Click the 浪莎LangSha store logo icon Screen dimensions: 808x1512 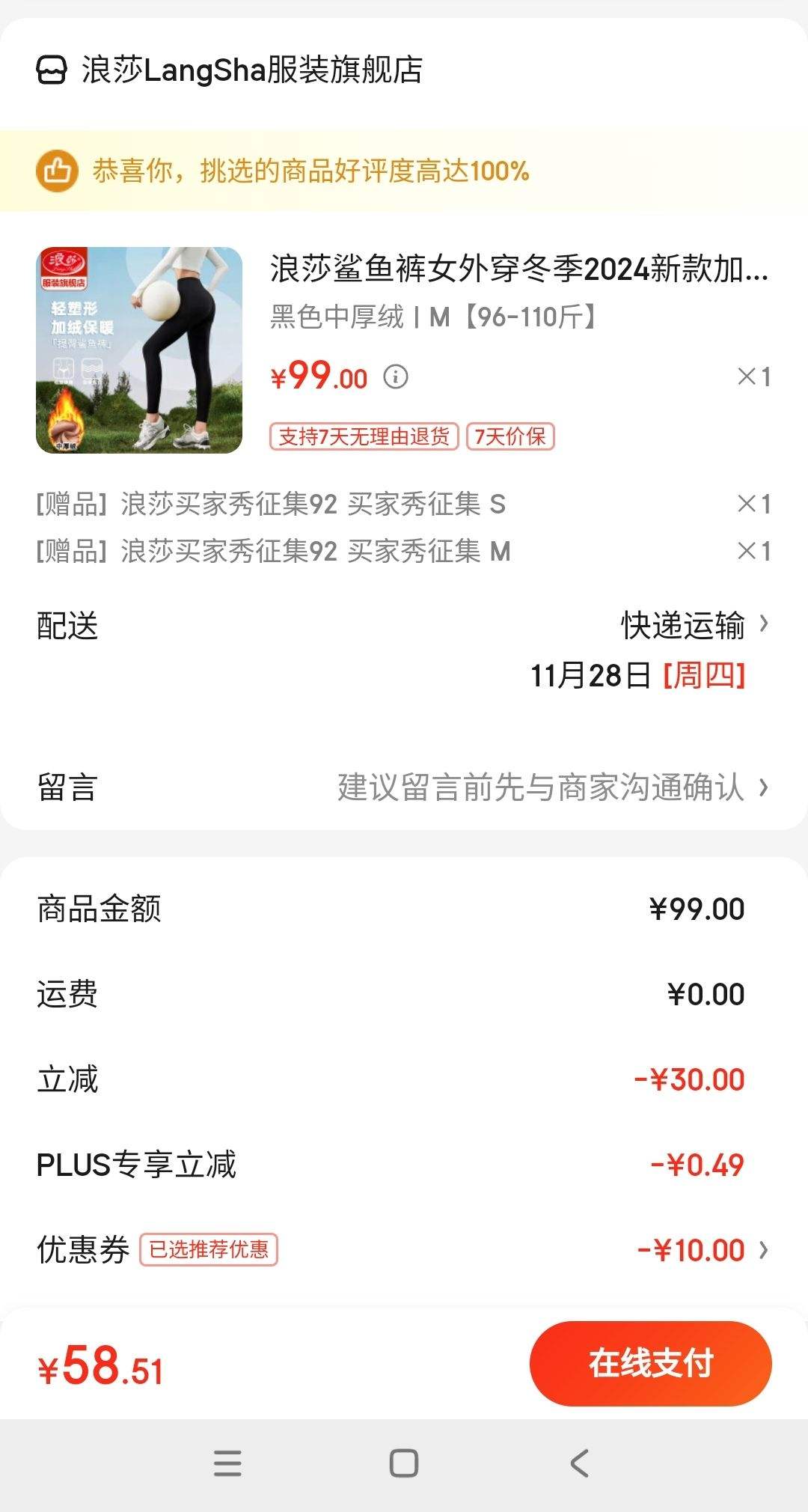coord(49,72)
